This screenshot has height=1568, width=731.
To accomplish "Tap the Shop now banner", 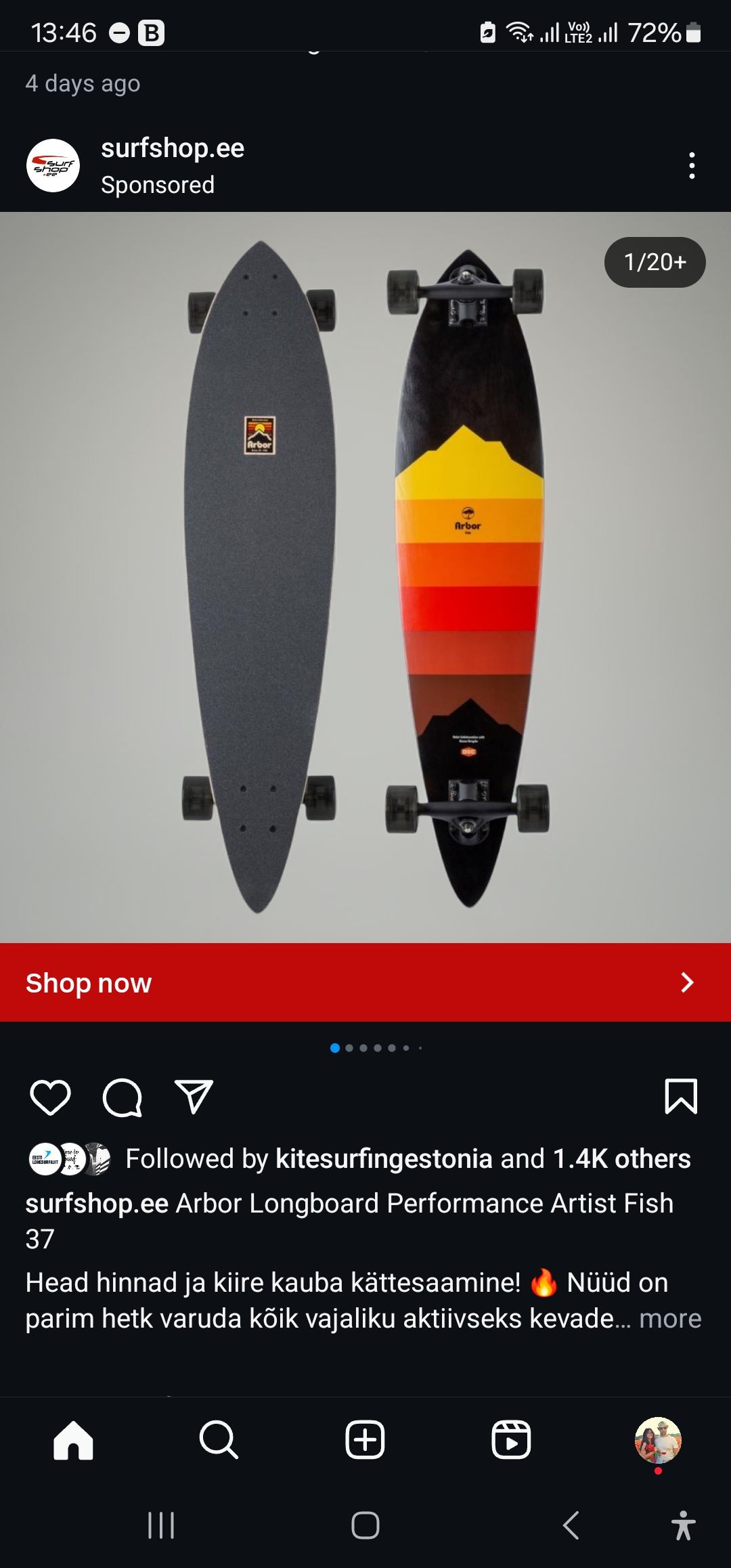I will pyautogui.click(x=365, y=982).
